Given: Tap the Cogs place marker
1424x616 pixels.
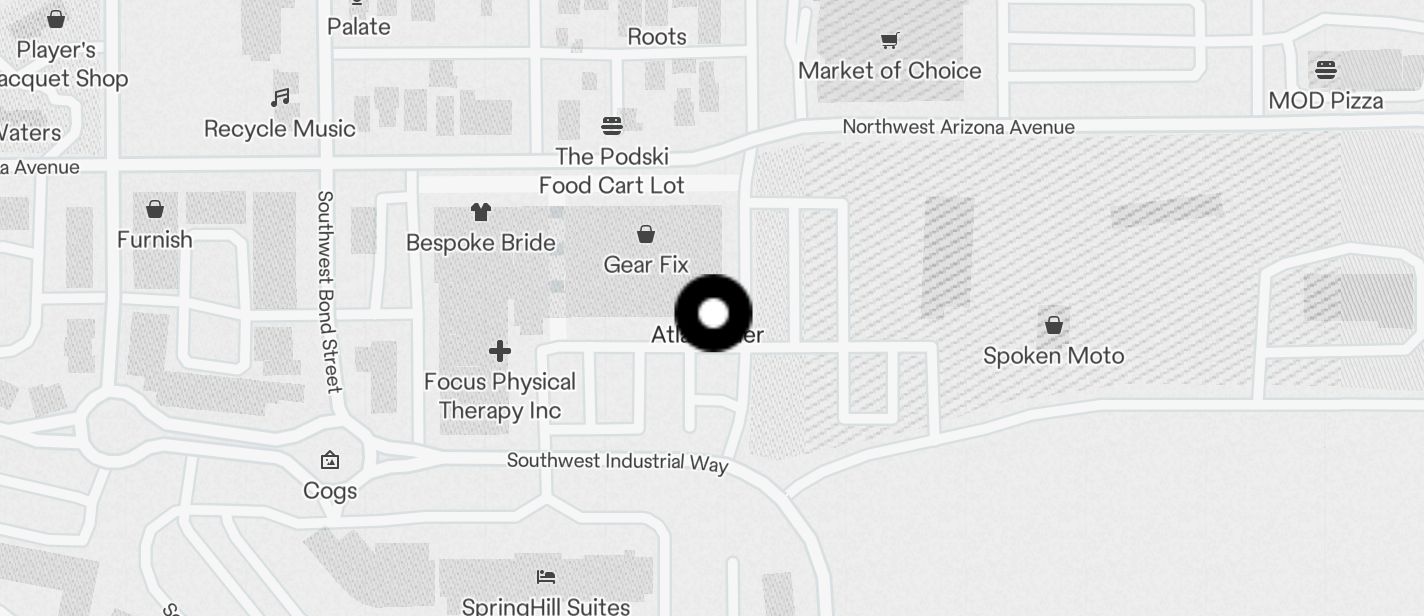Looking at the screenshot, I should [330, 461].
